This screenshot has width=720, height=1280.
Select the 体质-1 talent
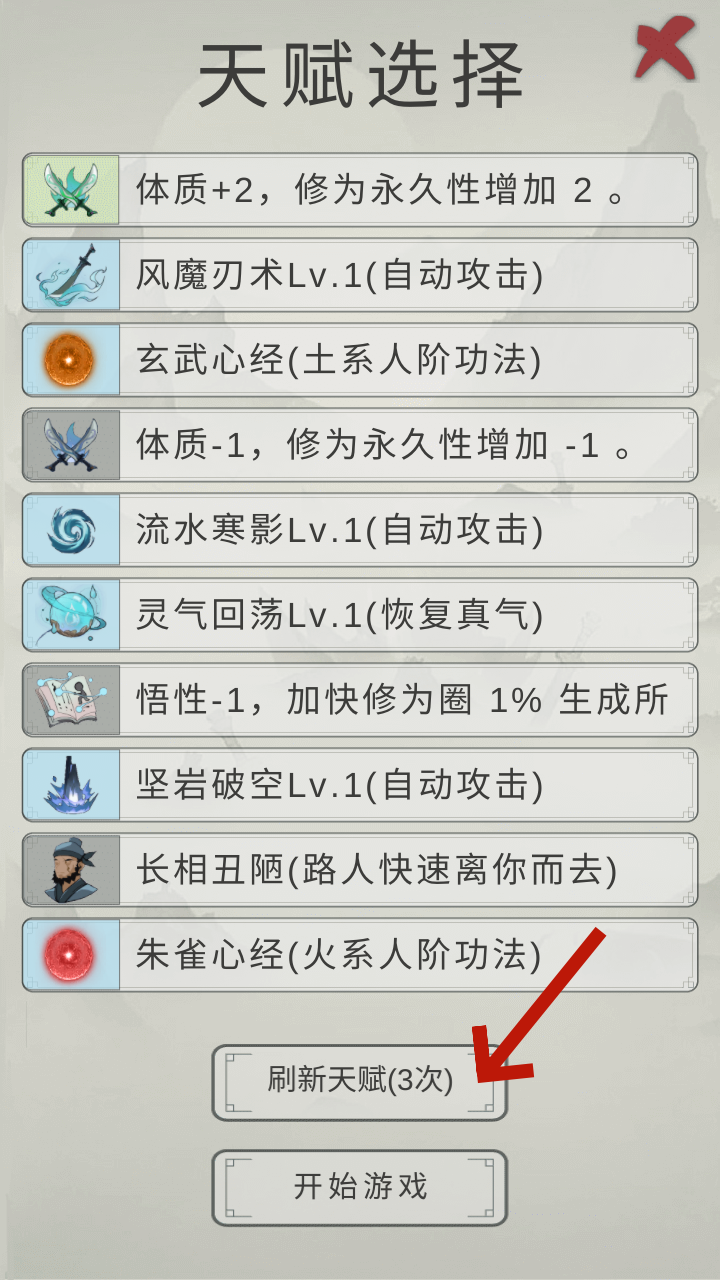[360, 445]
